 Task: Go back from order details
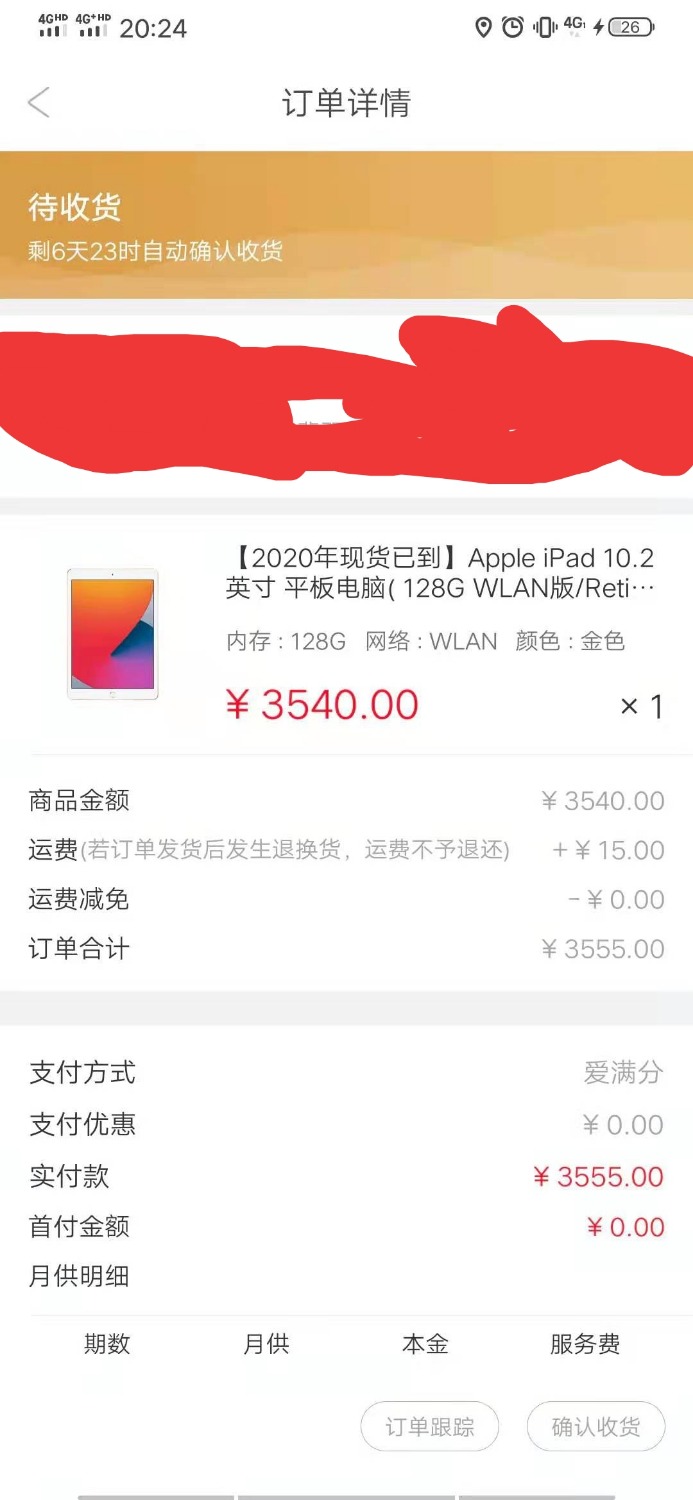(38, 102)
